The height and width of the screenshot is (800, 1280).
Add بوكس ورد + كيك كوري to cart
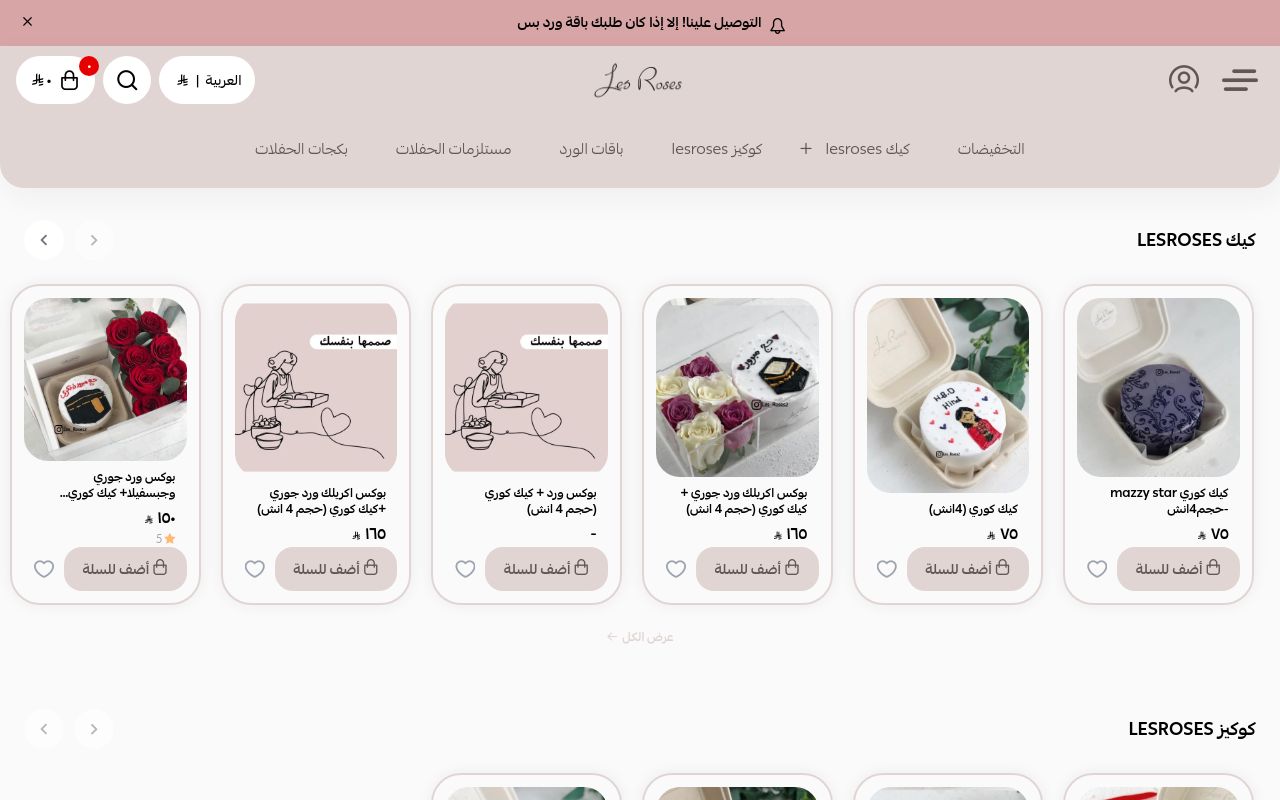(546, 569)
